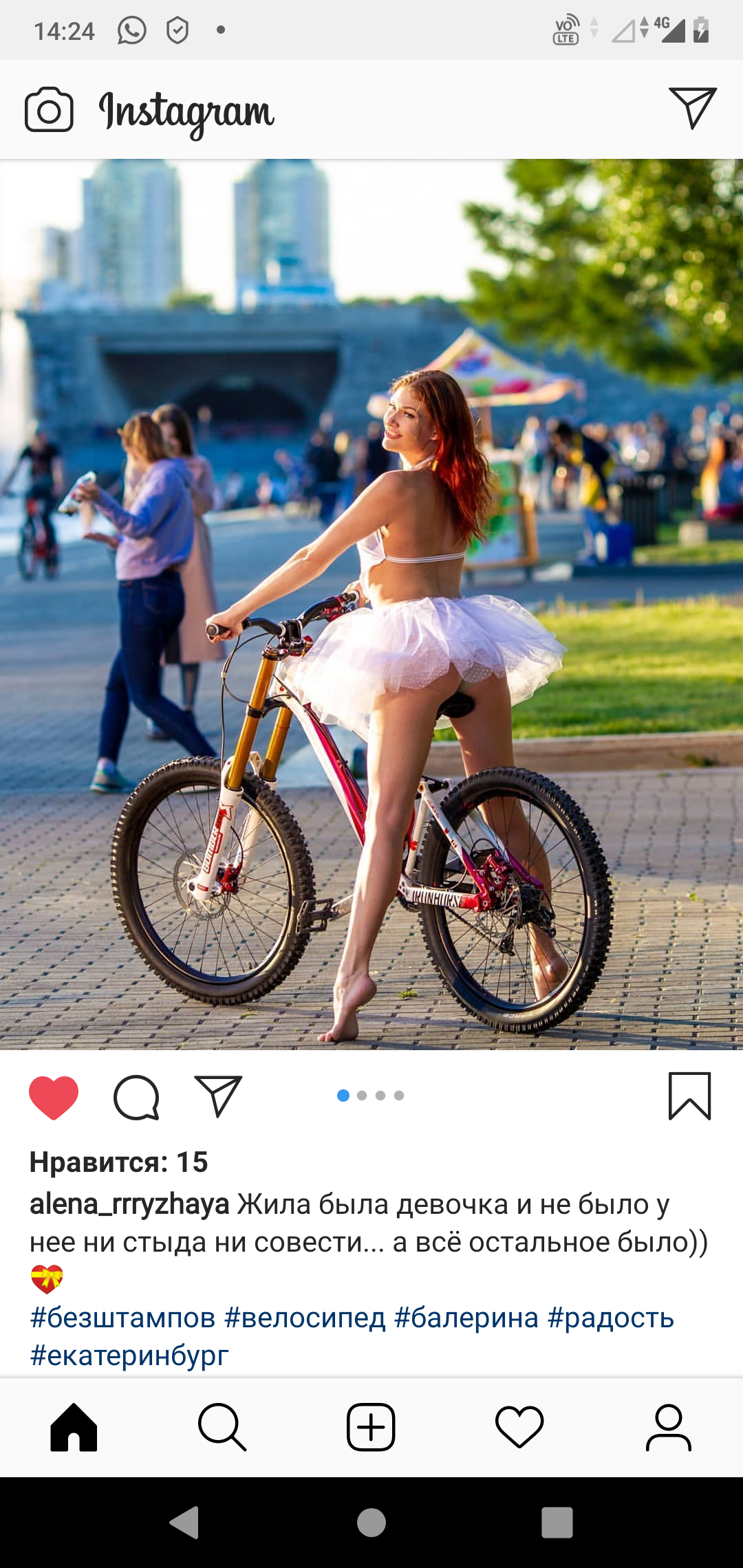The height and width of the screenshot is (1568, 743).
Task: Create a new post with plus tab
Action: pos(371,1427)
